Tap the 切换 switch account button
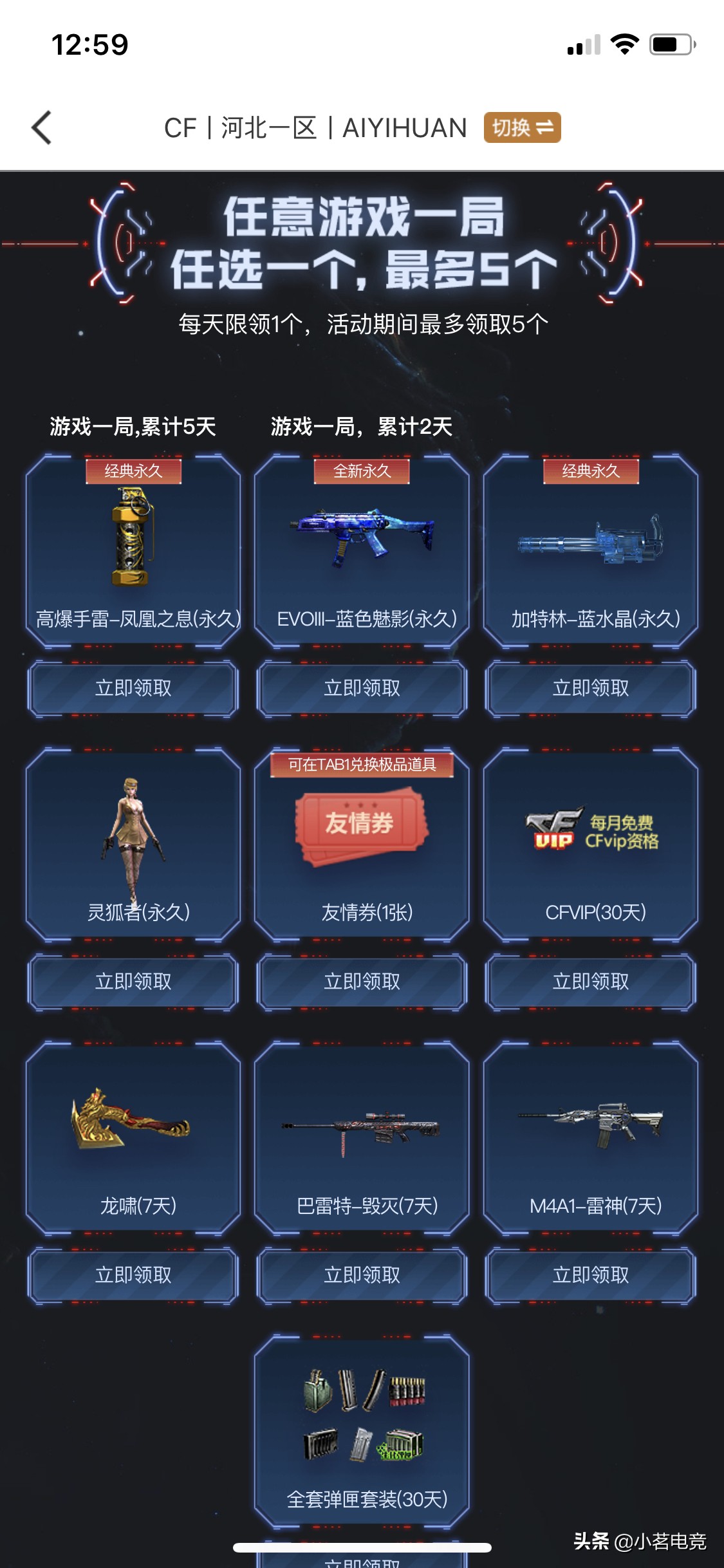The image size is (724, 1568). 522,127
